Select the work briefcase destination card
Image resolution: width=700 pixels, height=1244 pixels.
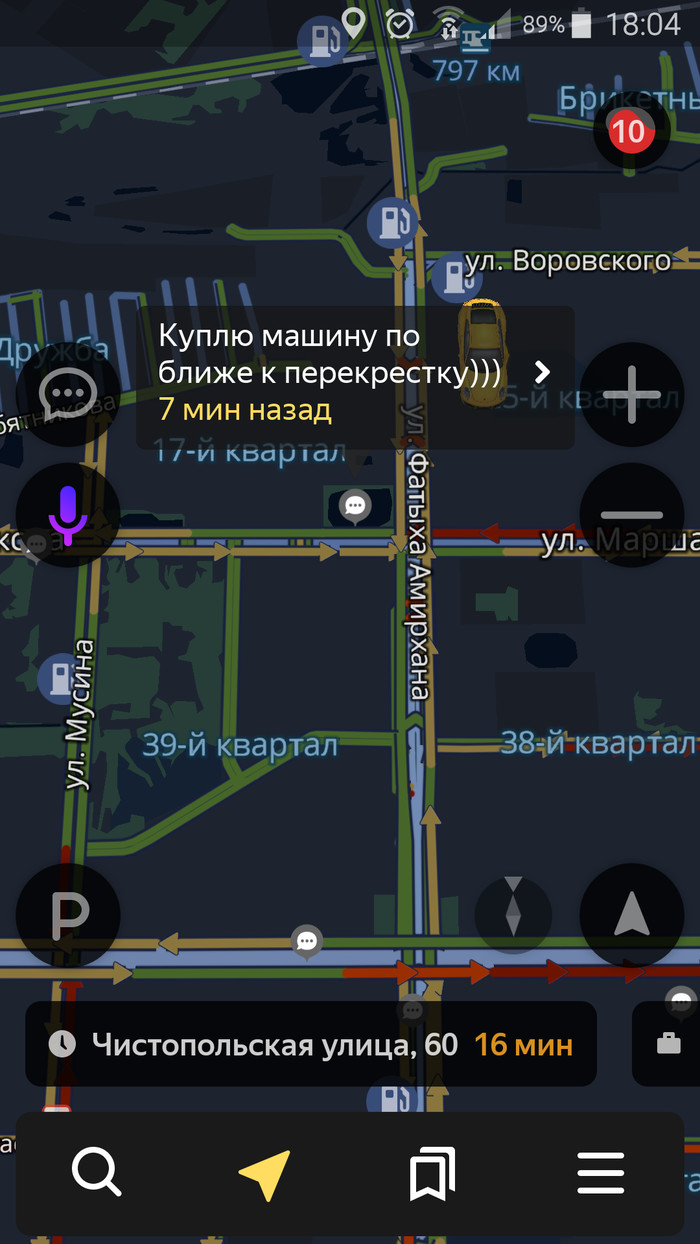[668, 1045]
